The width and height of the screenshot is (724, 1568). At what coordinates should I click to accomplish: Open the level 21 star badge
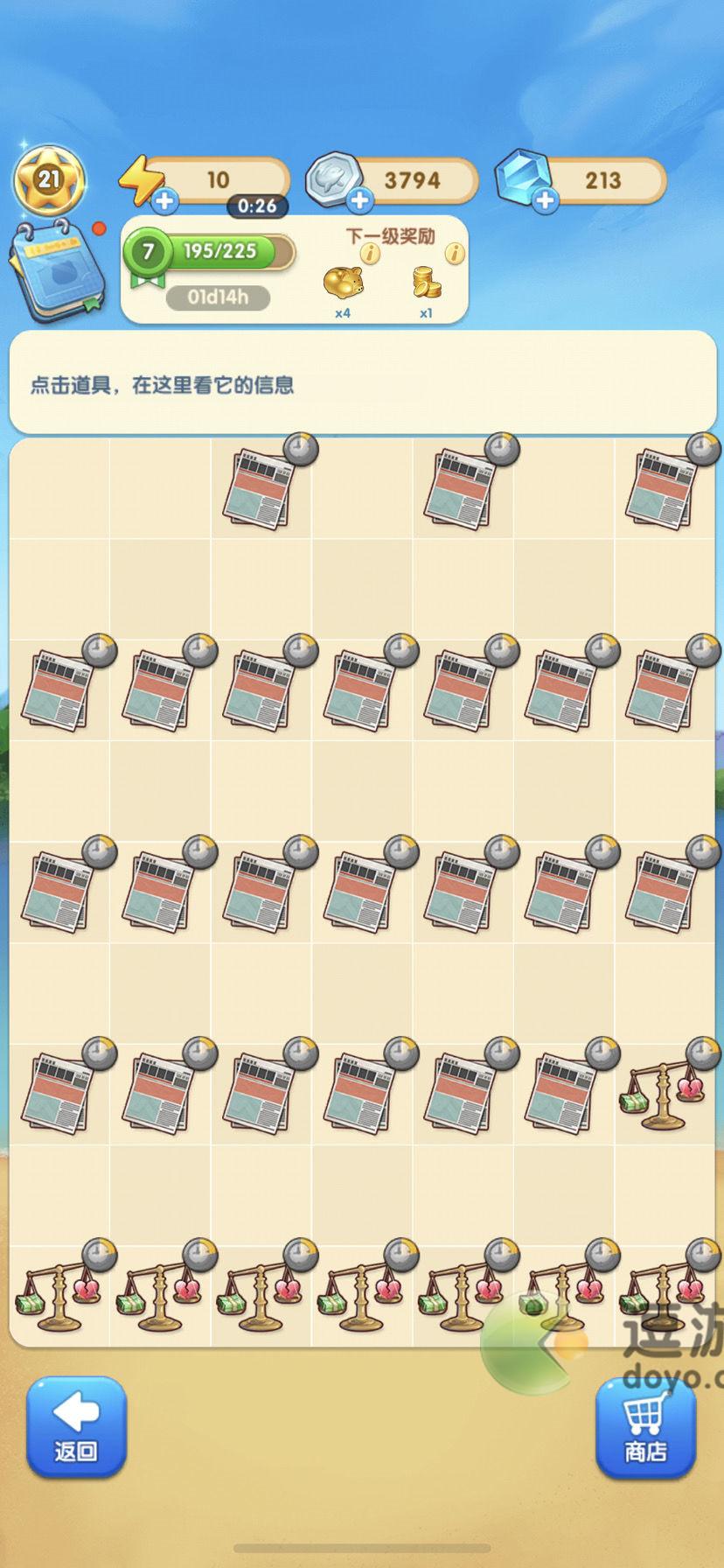(x=49, y=180)
